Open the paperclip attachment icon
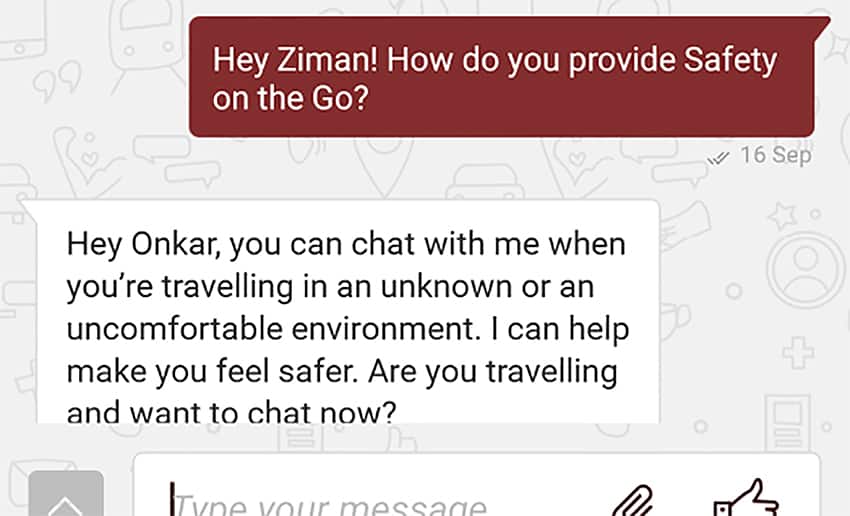850x516 pixels. pyautogui.click(x=631, y=501)
